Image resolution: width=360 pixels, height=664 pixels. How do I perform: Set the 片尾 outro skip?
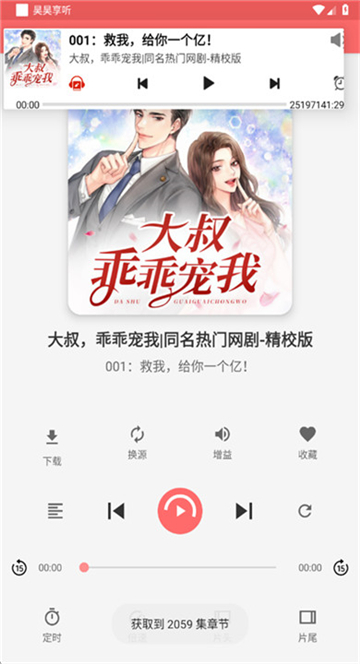(307, 625)
